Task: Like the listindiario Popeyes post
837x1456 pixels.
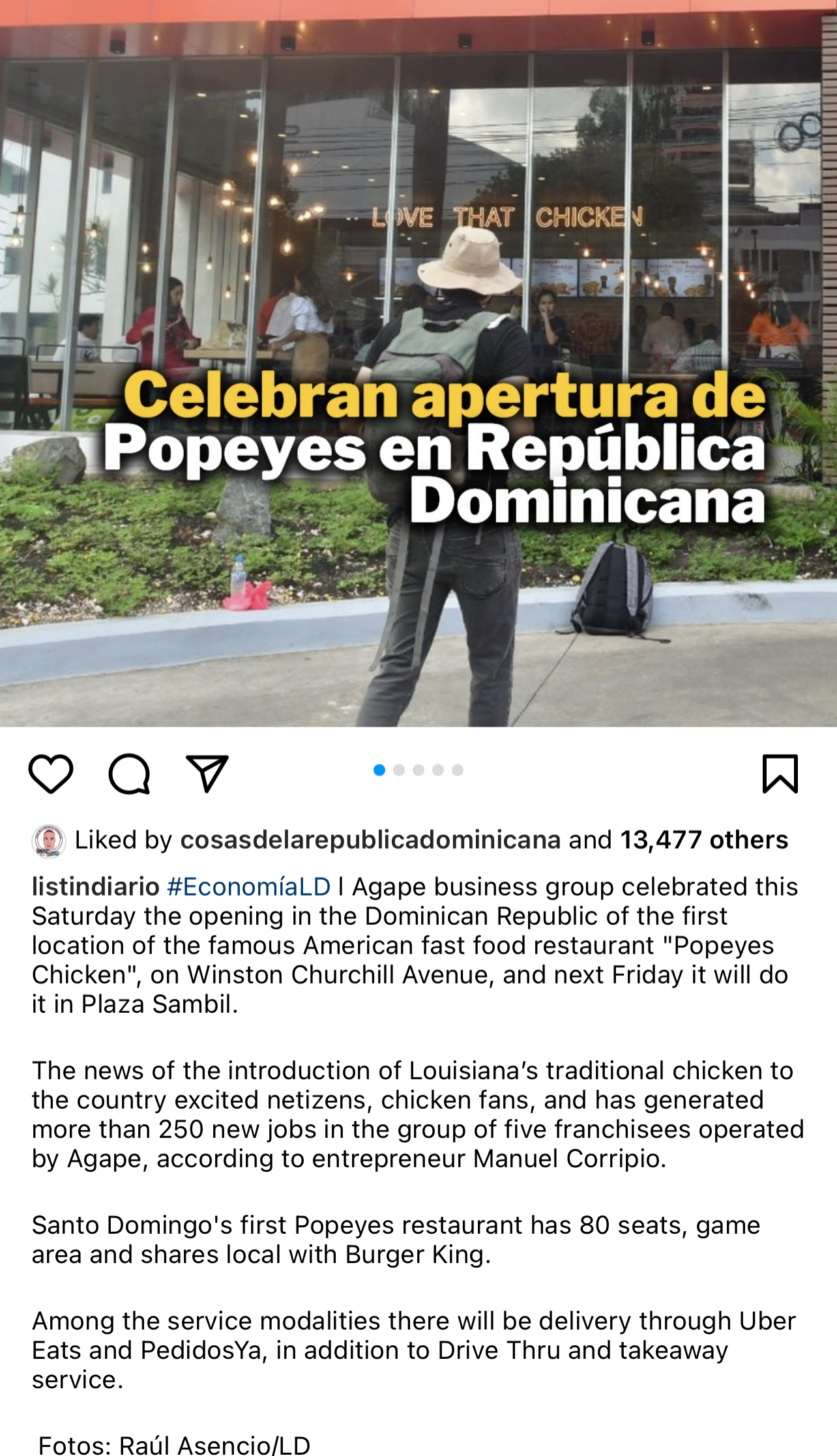Action: 51,774
